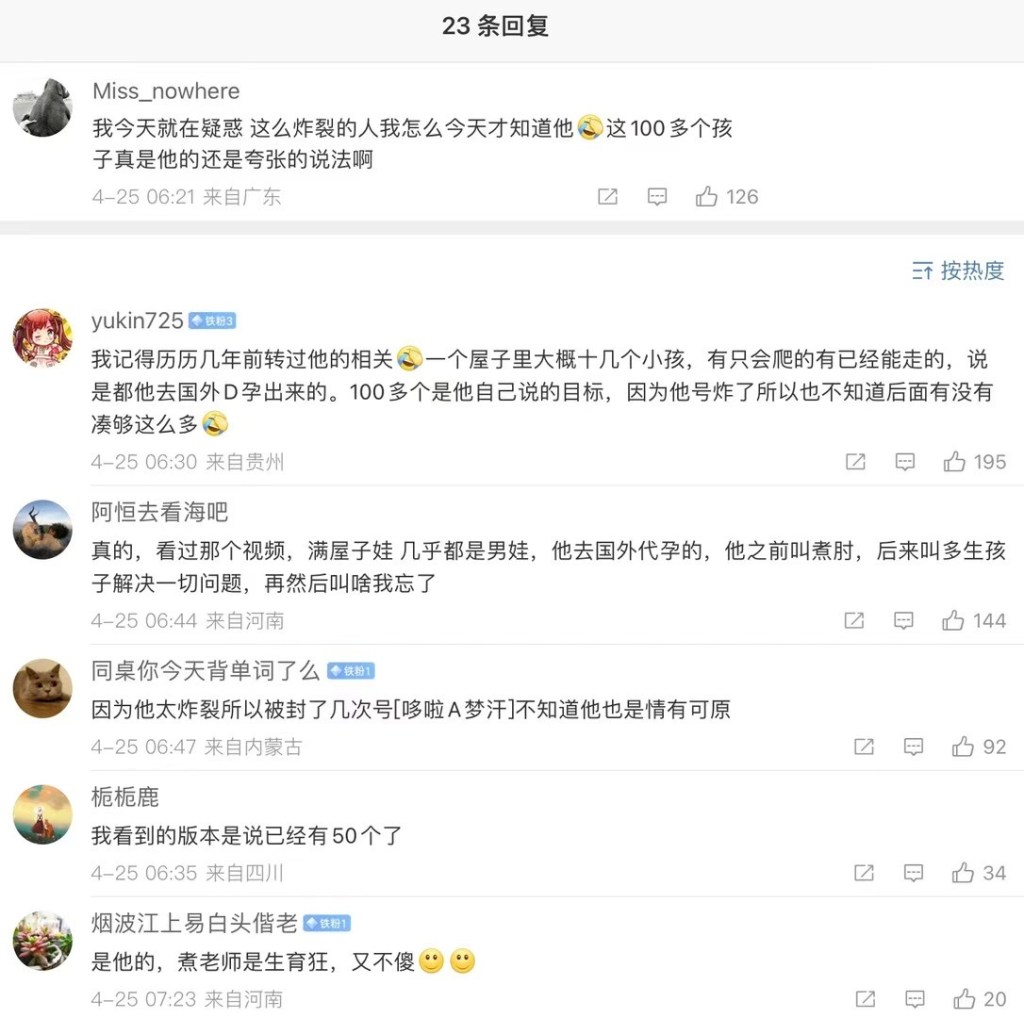
Task: Share Miss_nowhere's comment
Action: pos(607,197)
